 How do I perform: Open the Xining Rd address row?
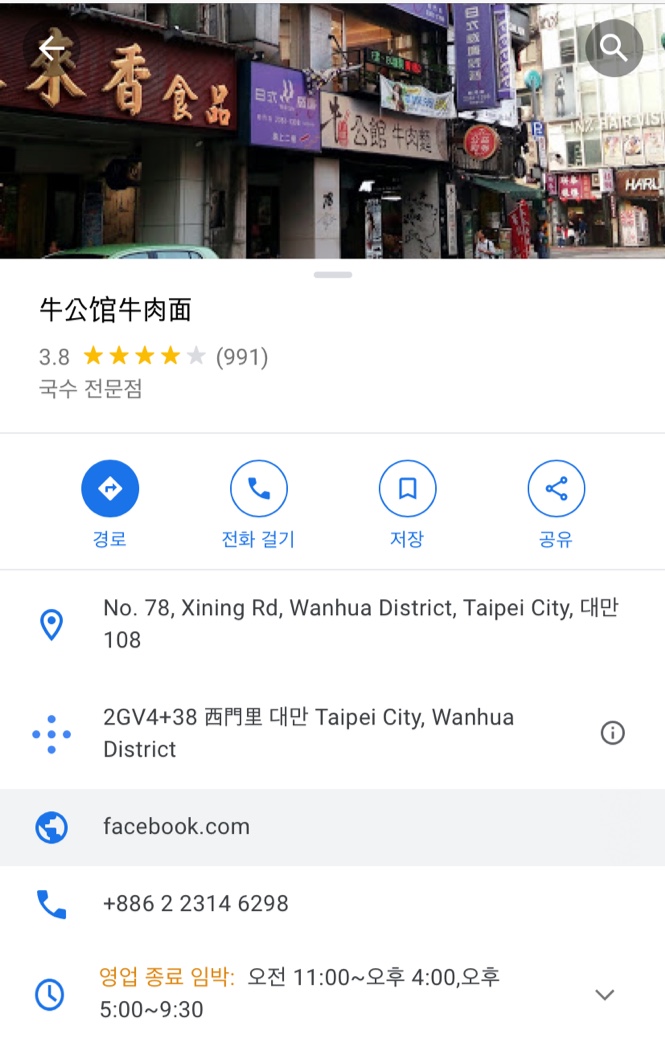360,624
